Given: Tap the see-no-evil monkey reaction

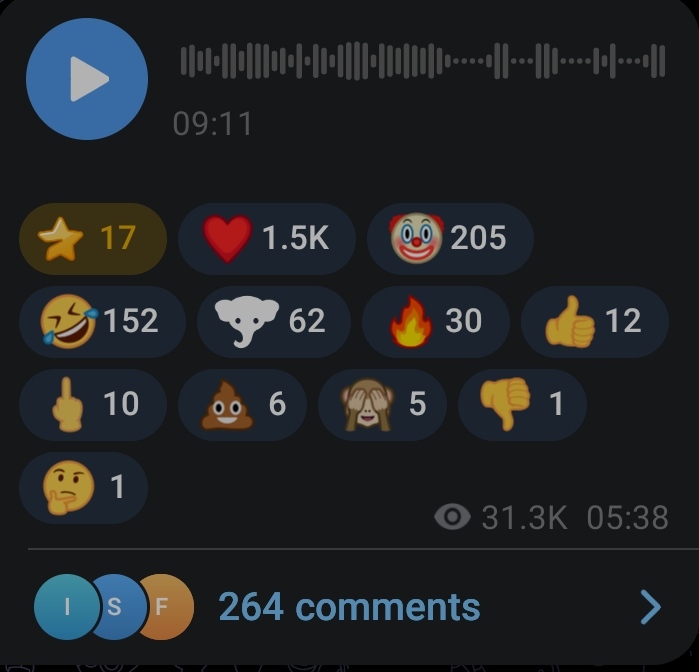Looking at the screenshot, I should point(382,404).
